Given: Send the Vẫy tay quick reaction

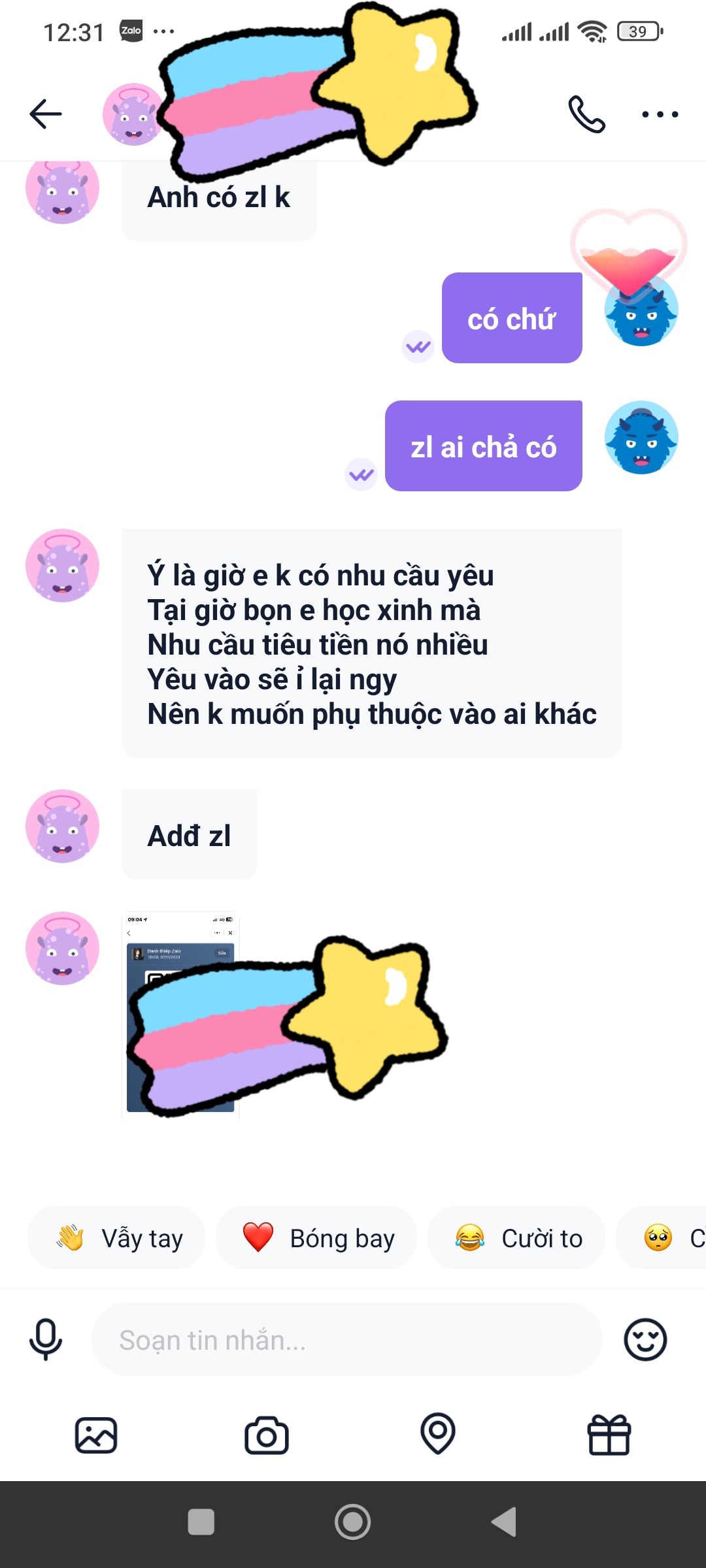Looking at the screenshot, I should click(116, 1238).
